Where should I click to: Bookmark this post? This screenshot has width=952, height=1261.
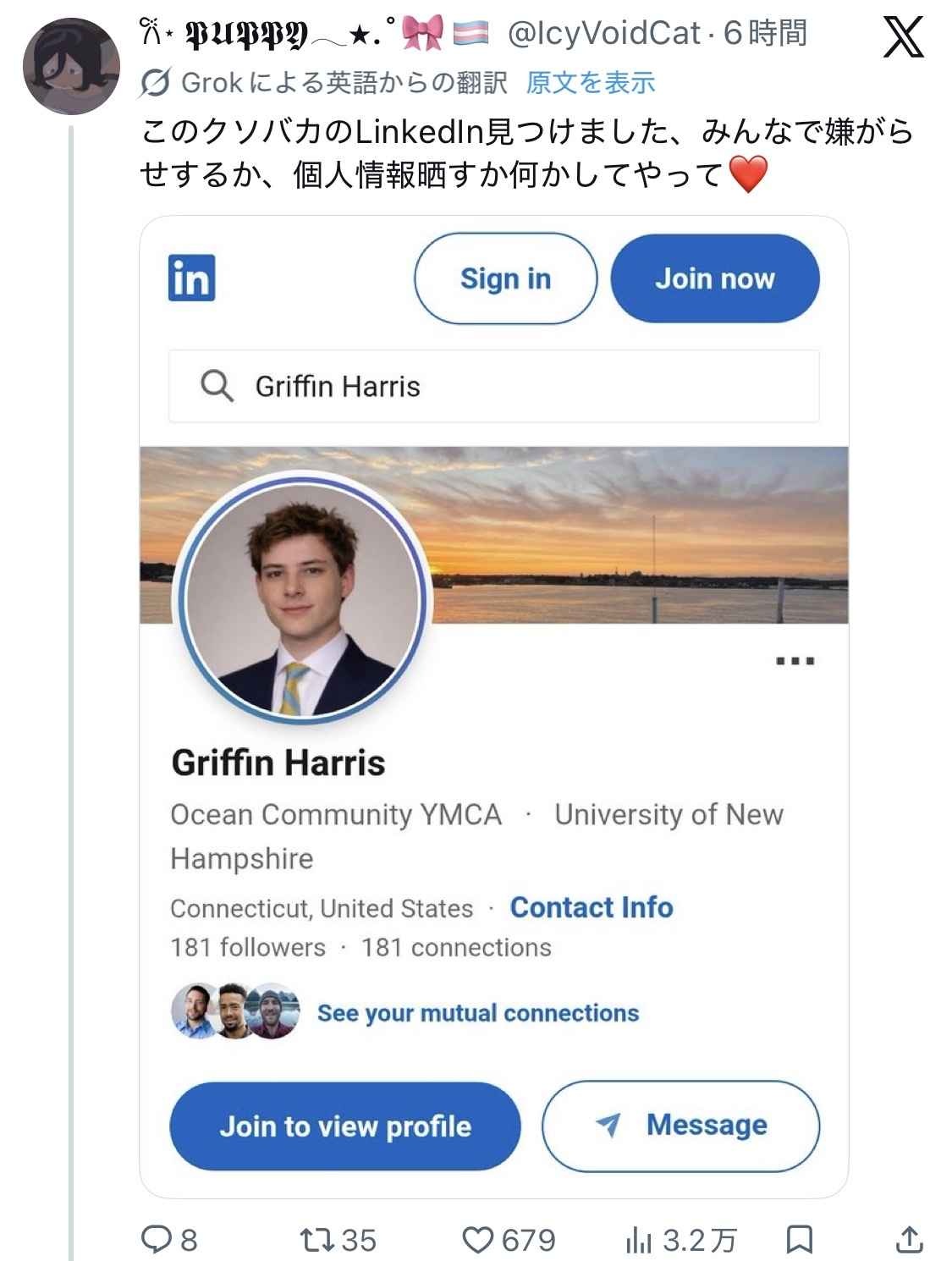click(x=799, y=1240)
